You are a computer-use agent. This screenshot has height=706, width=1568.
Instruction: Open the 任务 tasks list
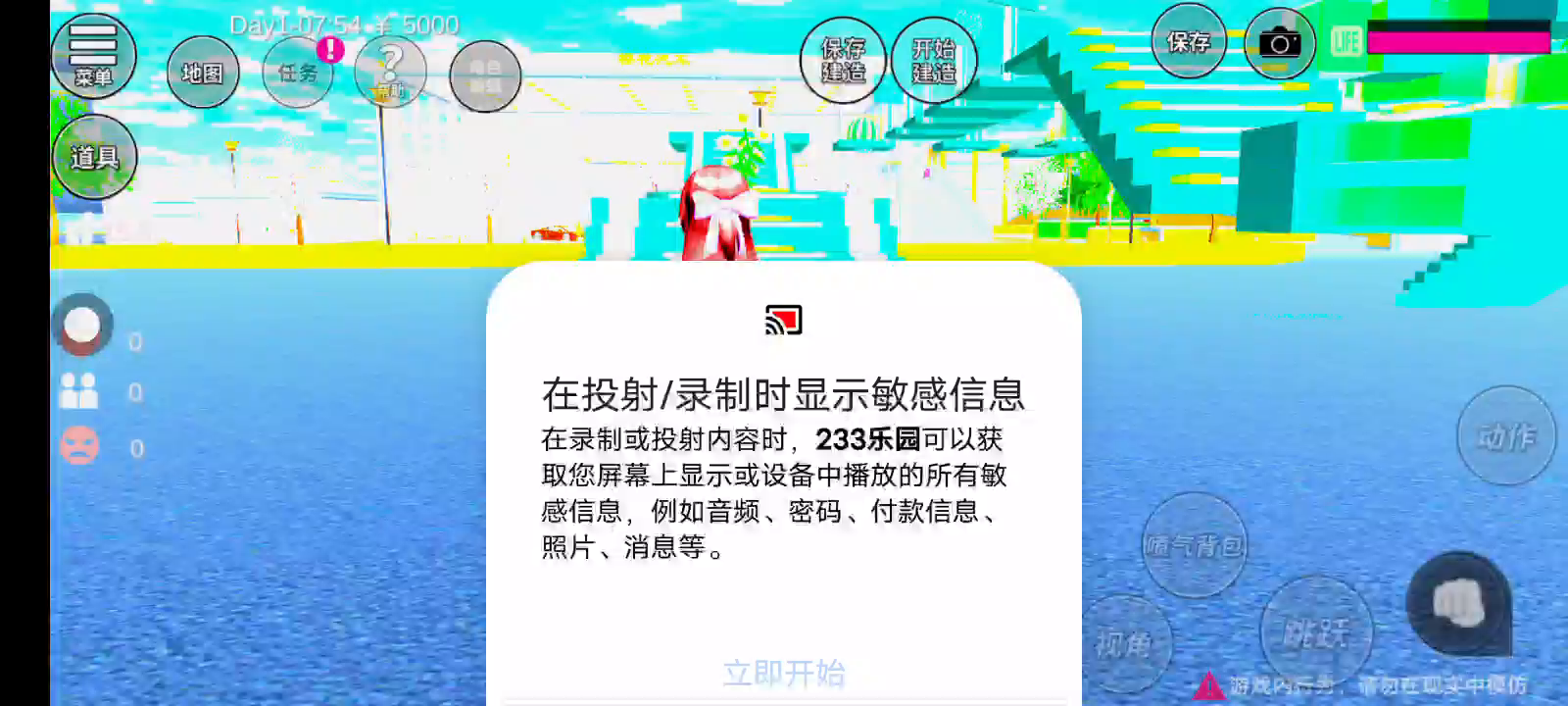298,73
